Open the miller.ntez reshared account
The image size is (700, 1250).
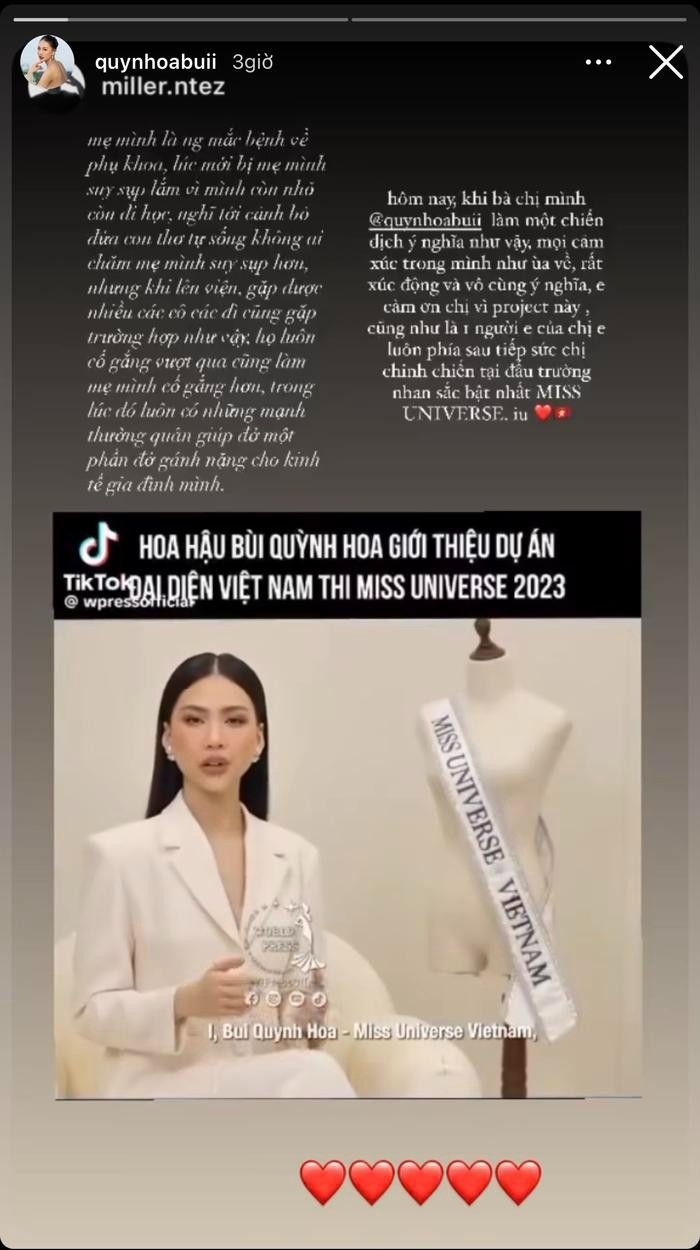pyautogui.click(x=163, y=86)
